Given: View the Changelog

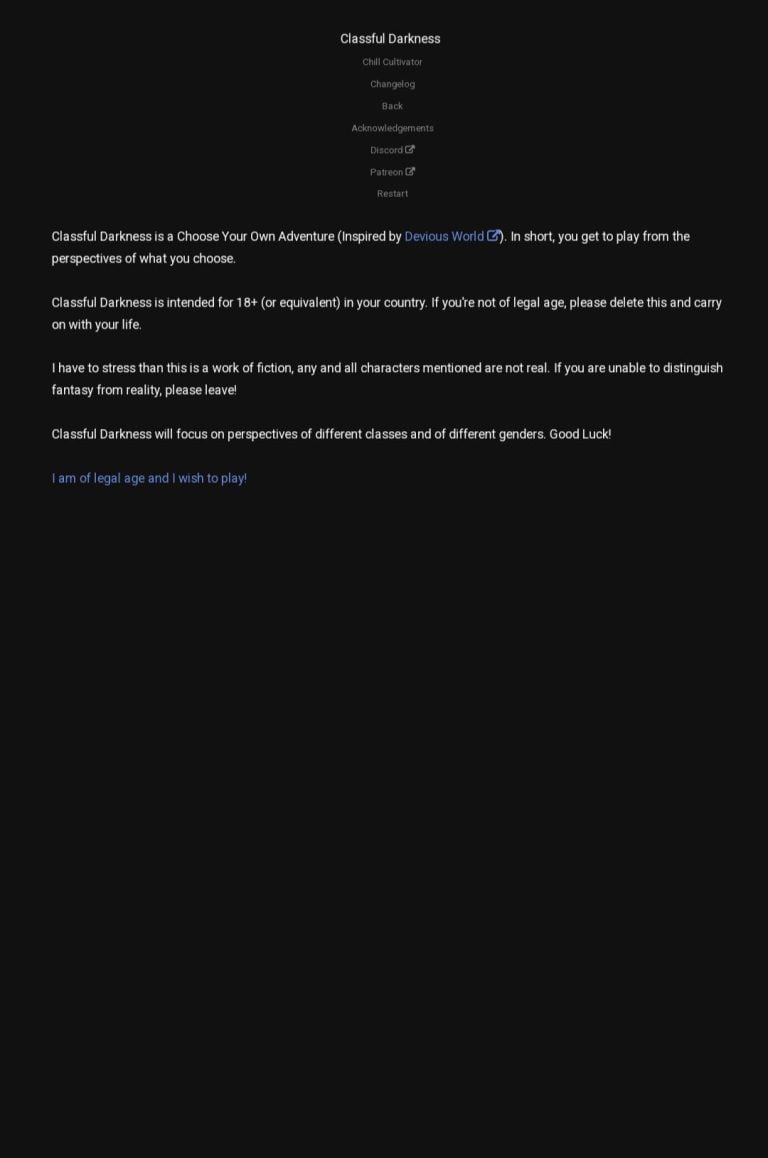Looking at the screenshot, I should click(392, 84).
